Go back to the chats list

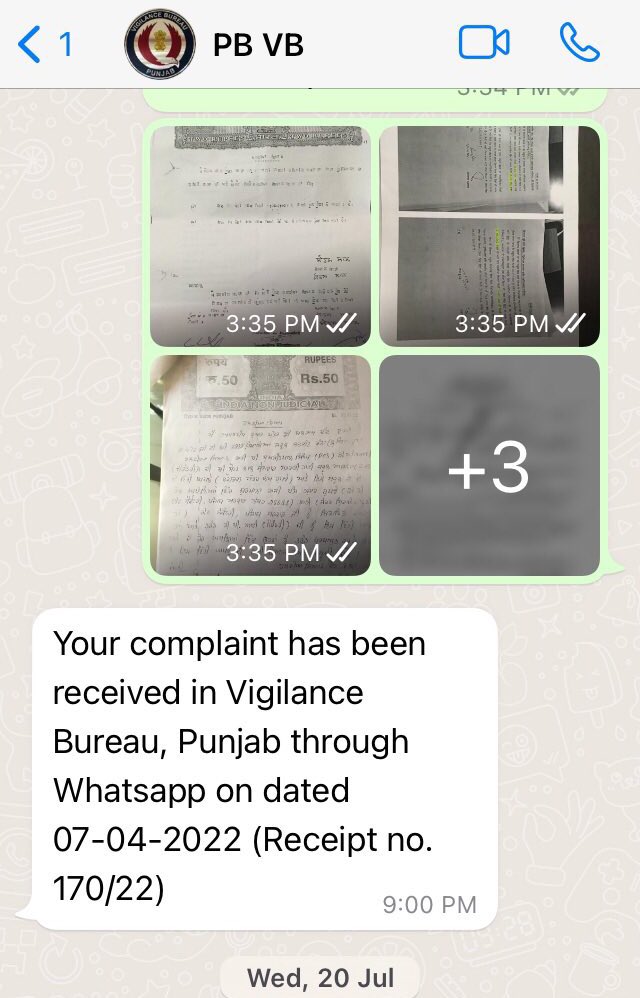pos(42,44)
